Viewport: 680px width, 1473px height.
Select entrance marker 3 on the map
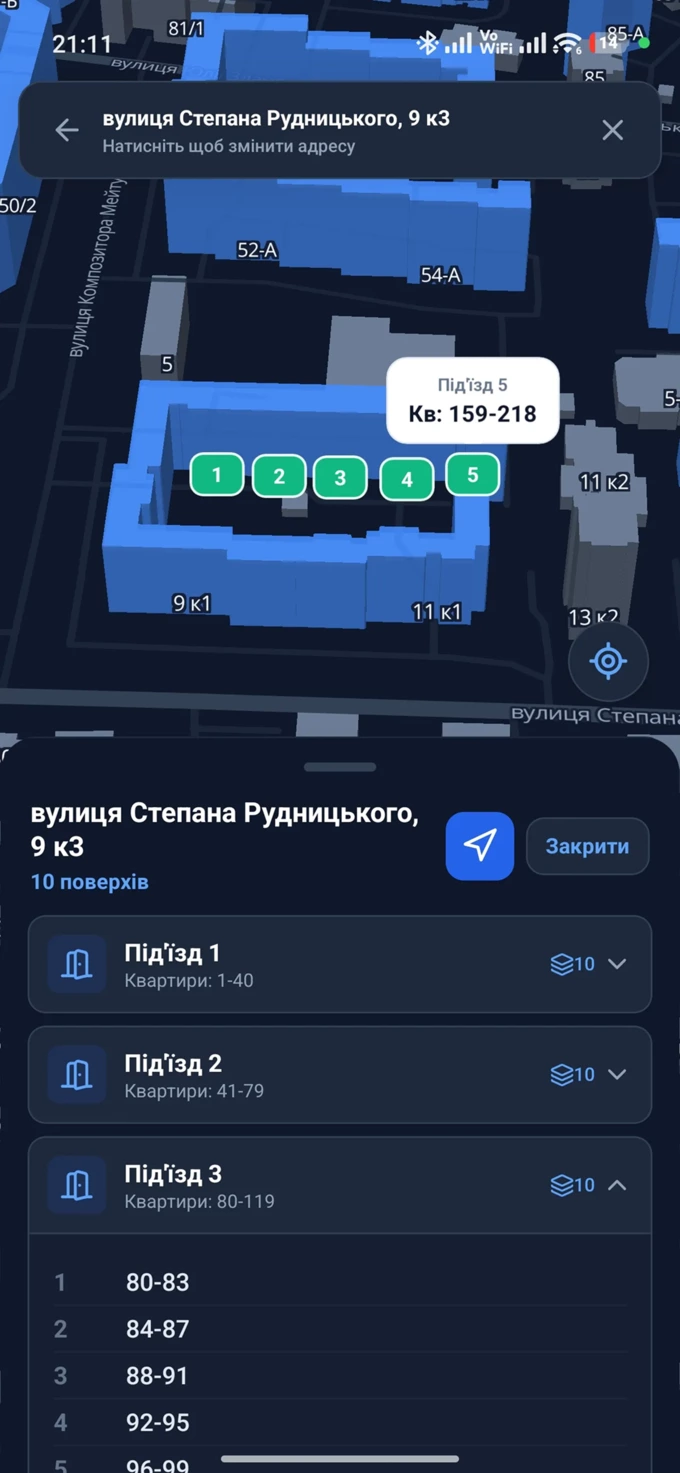pos(340,477)
